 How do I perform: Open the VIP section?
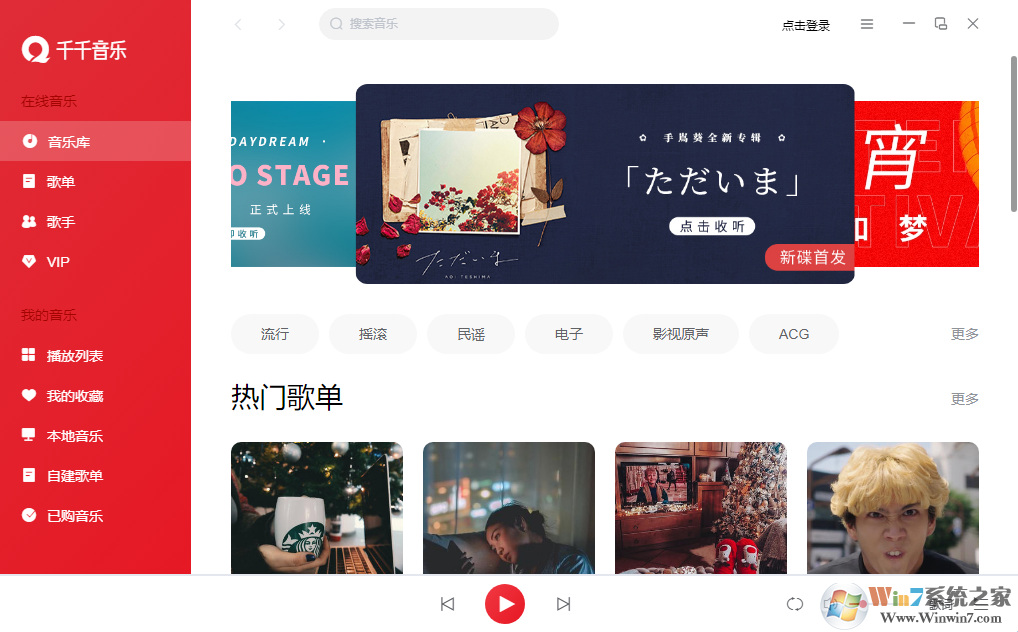click(58, 262)
